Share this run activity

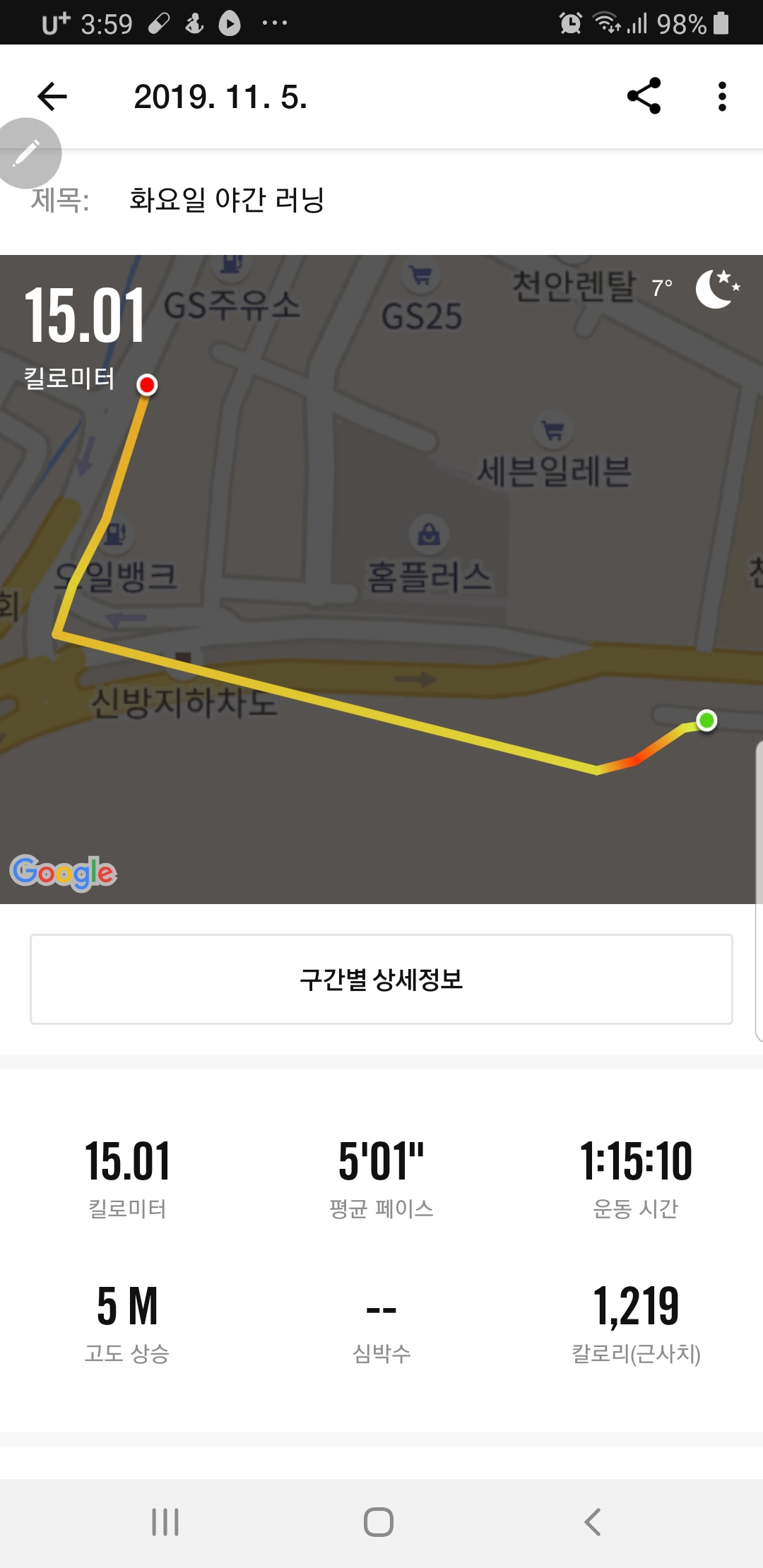point(644,96)
